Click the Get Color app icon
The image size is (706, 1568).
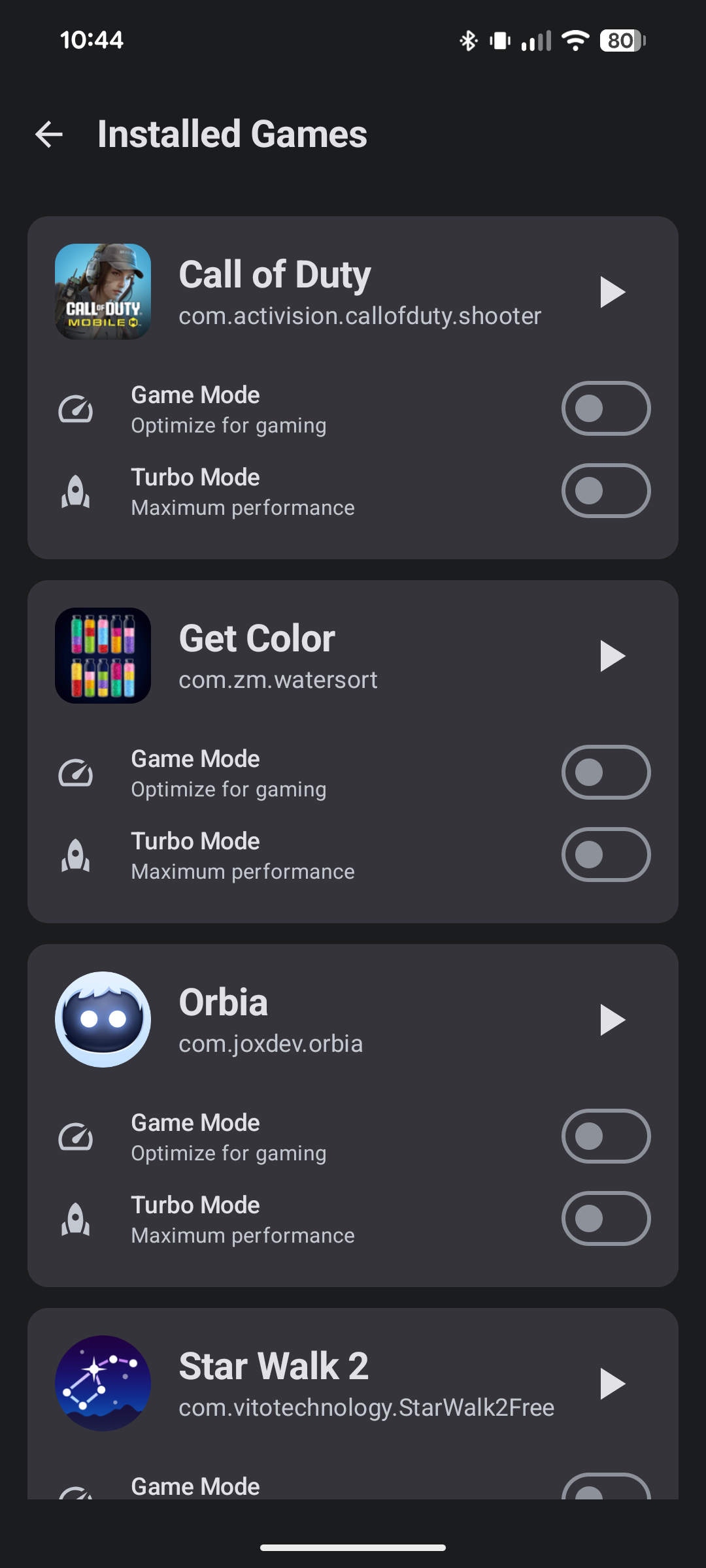[103, 655]
